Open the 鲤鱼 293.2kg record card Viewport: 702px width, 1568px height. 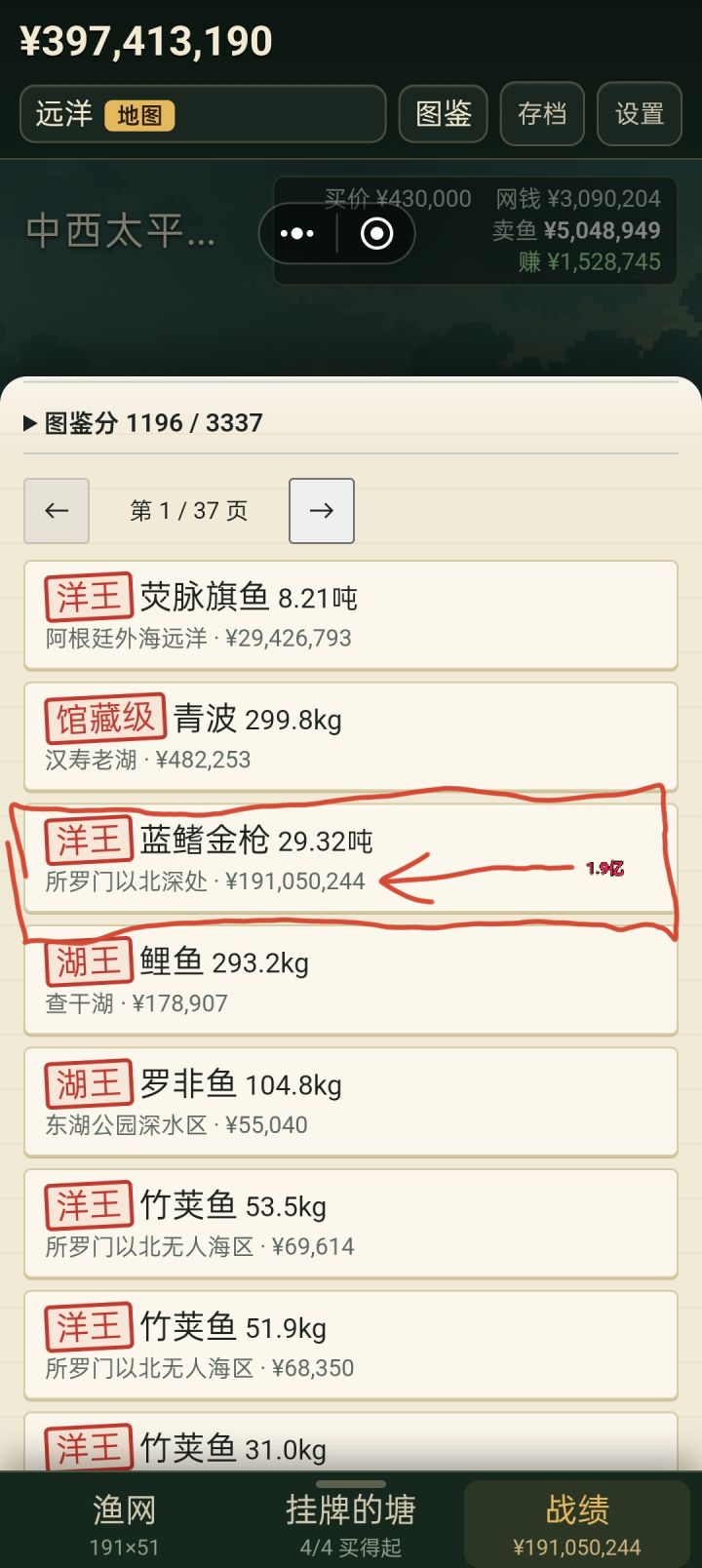pyautogui.click(x=351, y=981)
